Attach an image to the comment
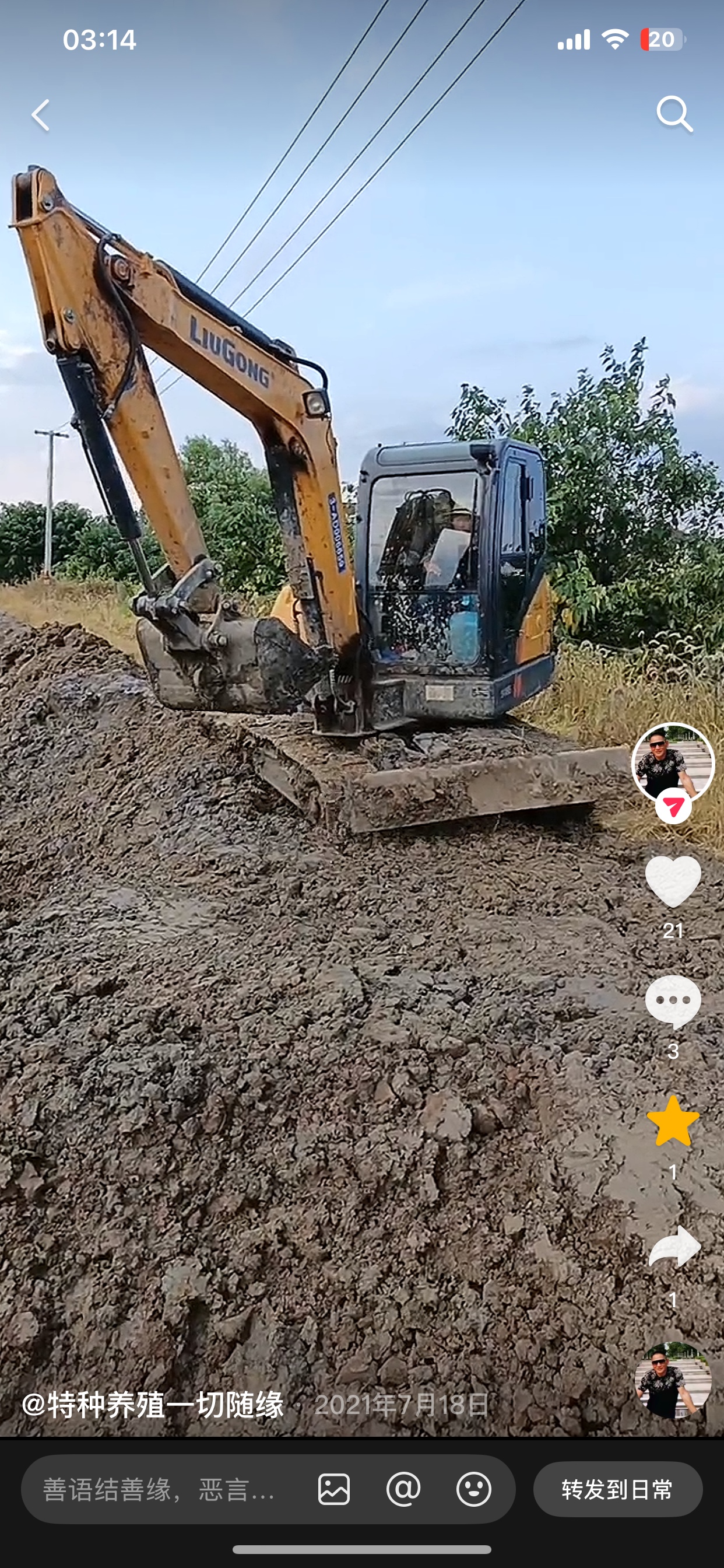This screenshot has height=1568, width=724. tap(334, 1489)
